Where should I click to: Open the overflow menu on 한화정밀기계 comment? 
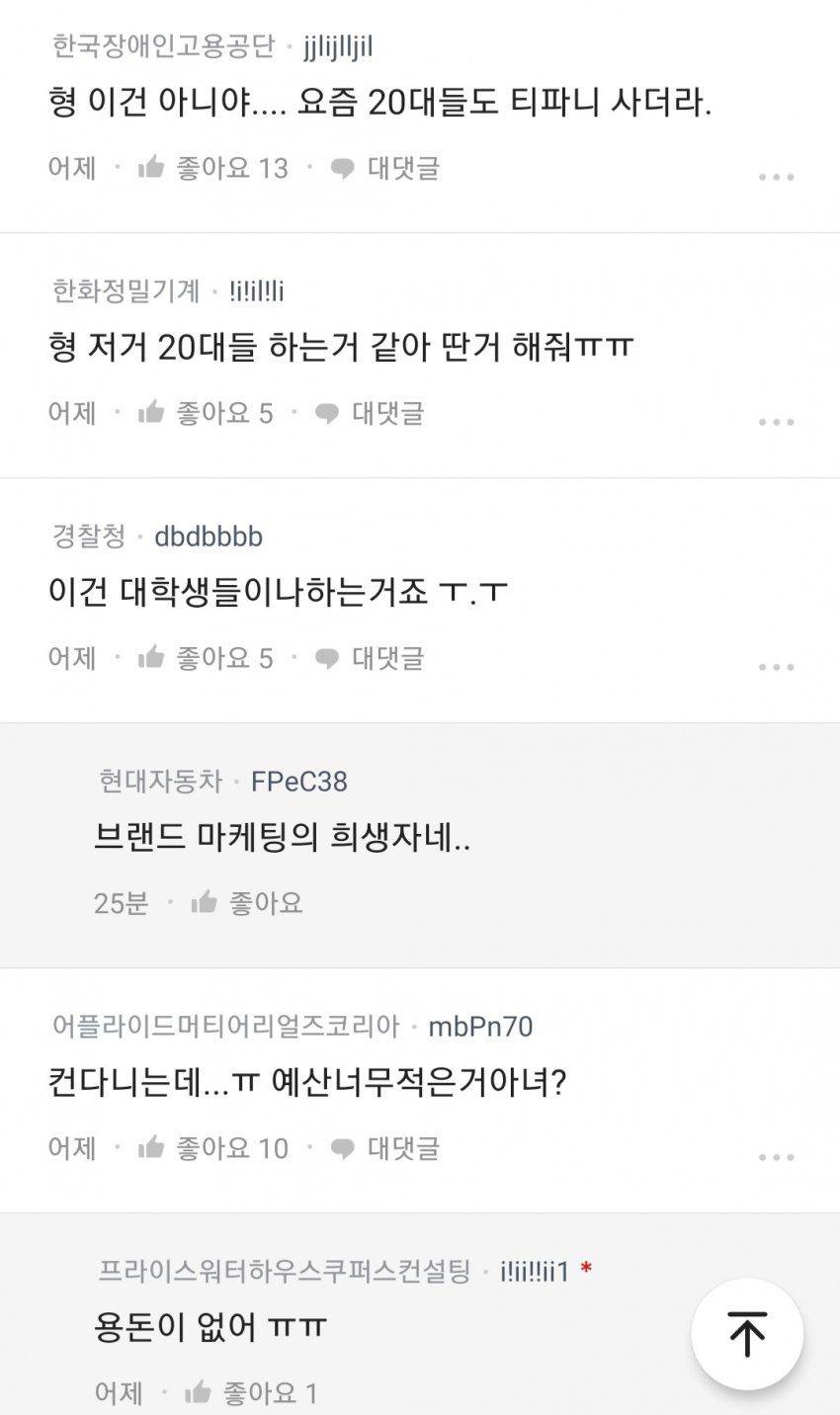pyautogui.click(x=776, y=422)
